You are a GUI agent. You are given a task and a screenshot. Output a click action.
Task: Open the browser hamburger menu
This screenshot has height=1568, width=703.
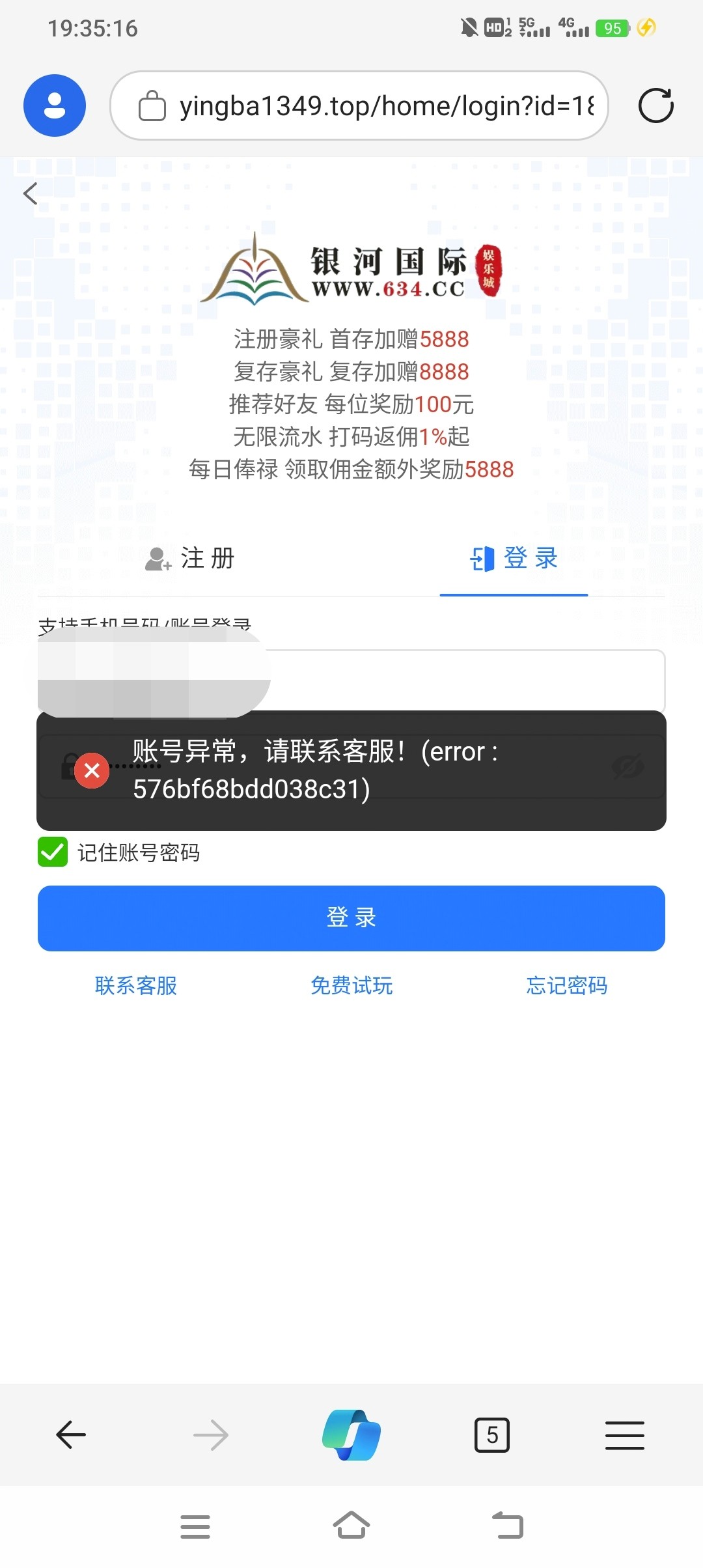[x=625, y=1435]
